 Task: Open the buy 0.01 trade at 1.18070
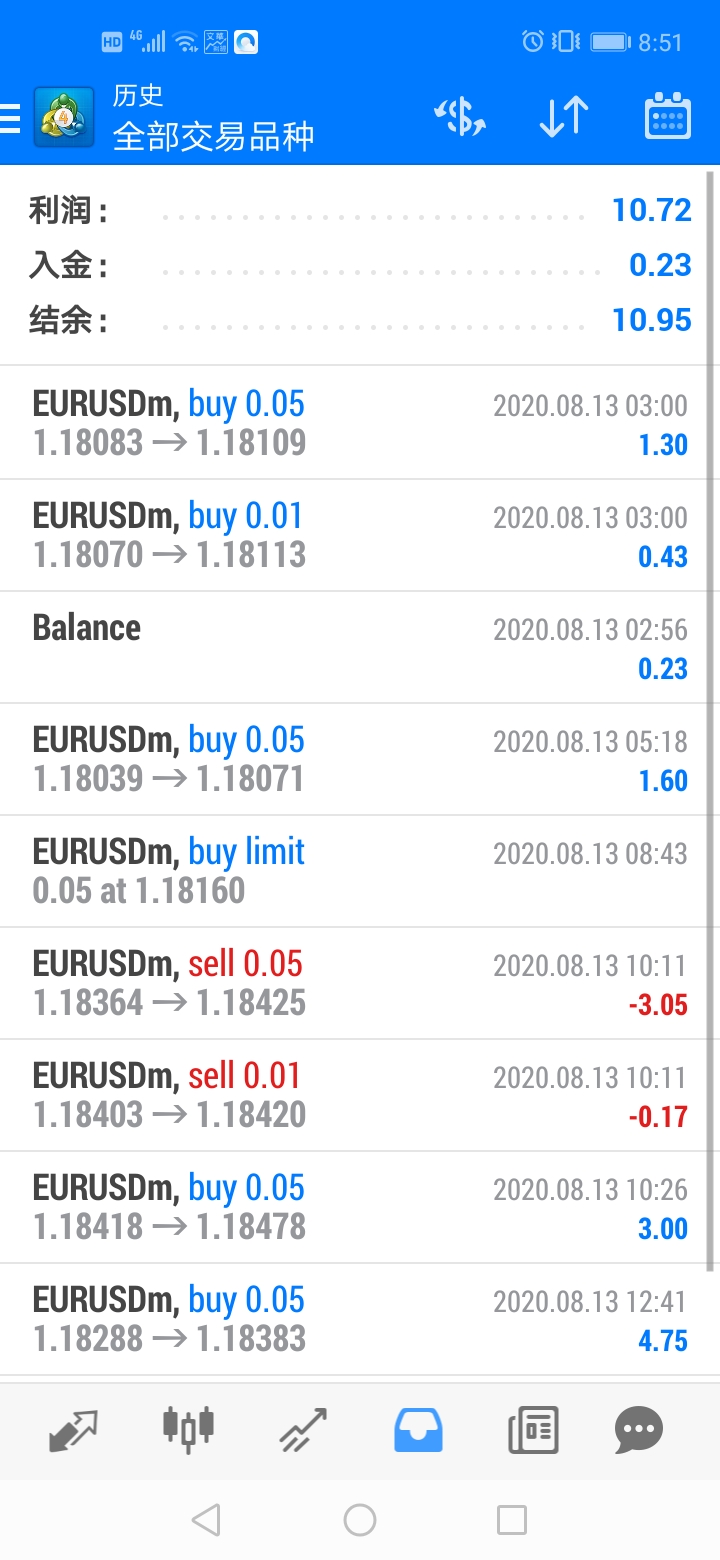360,535
